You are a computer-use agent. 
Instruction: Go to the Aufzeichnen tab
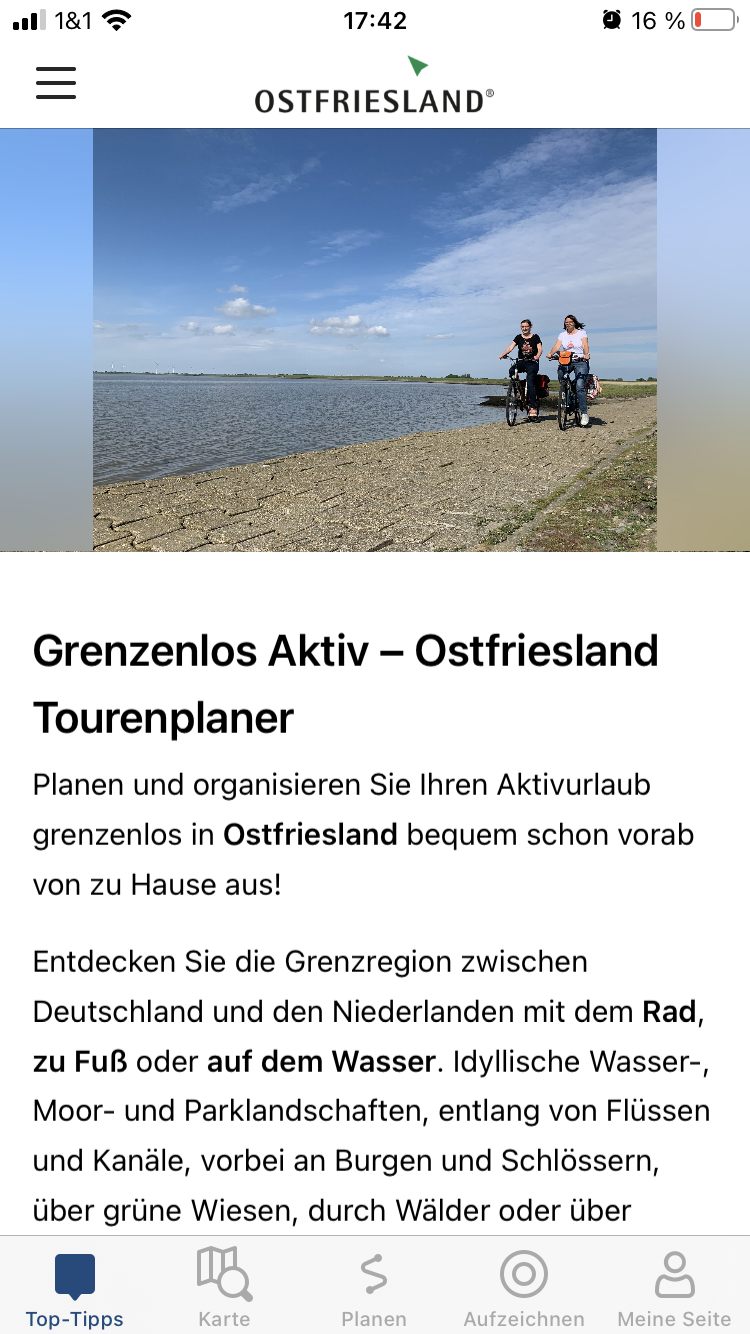pos(524,1288)
